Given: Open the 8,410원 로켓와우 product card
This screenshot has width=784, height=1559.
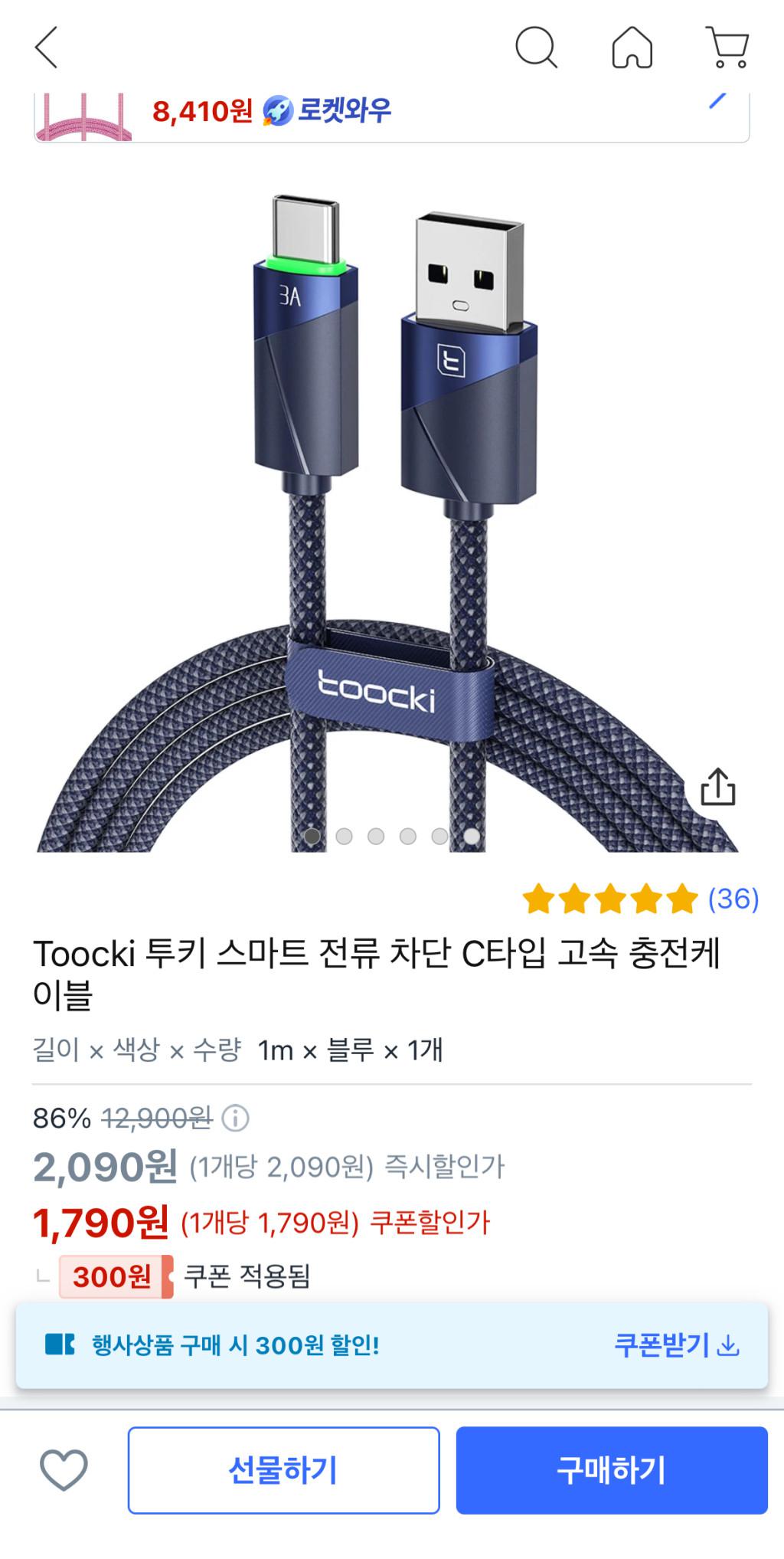Looking at the screenshot, I should (390, 115).
